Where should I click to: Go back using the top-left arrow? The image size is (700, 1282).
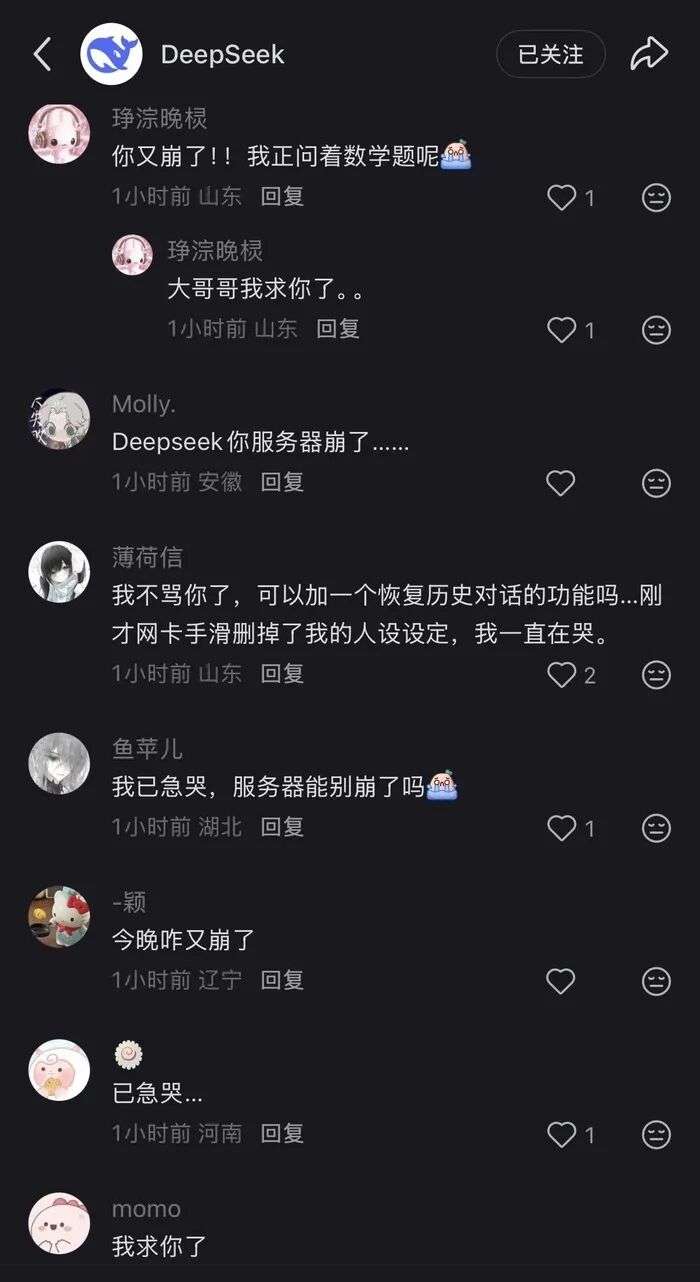tap(42, 54)
